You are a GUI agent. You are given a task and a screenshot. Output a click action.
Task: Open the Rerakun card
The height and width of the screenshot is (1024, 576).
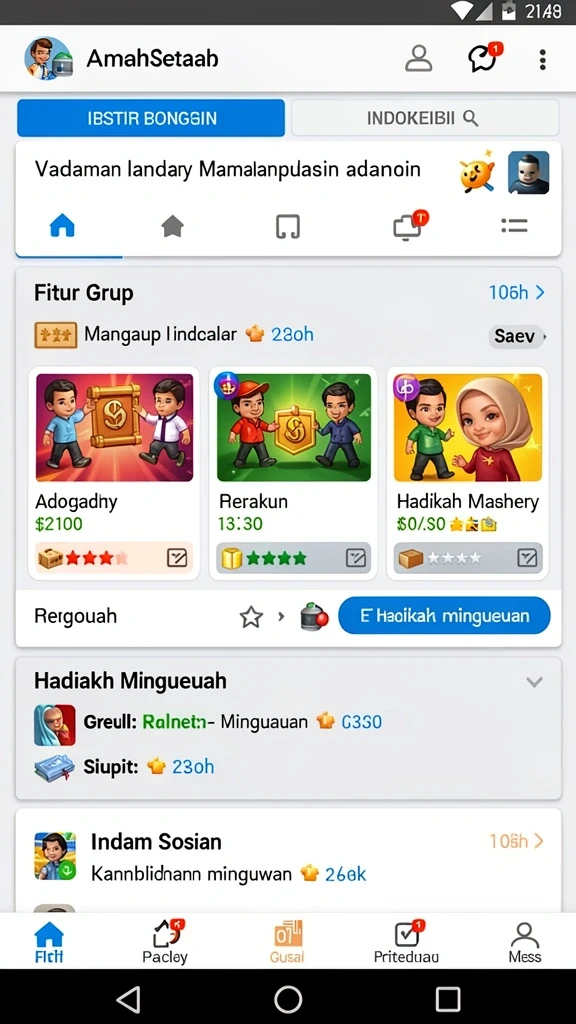click(x=293, y=473)
